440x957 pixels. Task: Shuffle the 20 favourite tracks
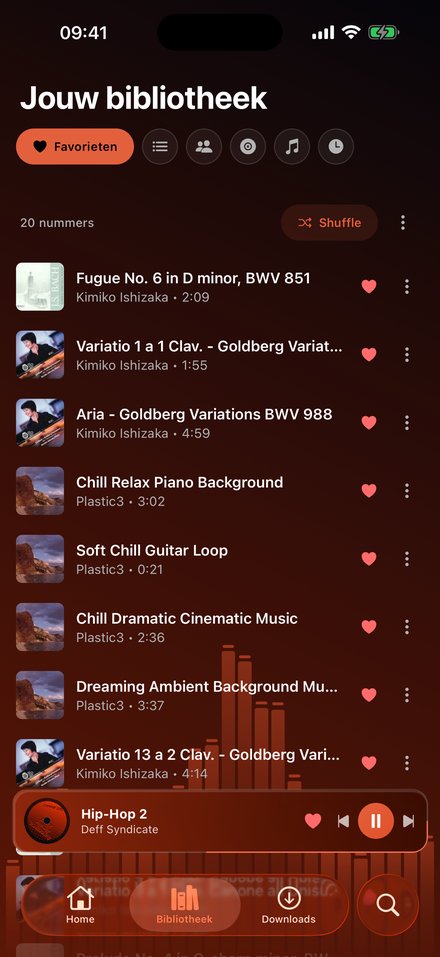330,223
